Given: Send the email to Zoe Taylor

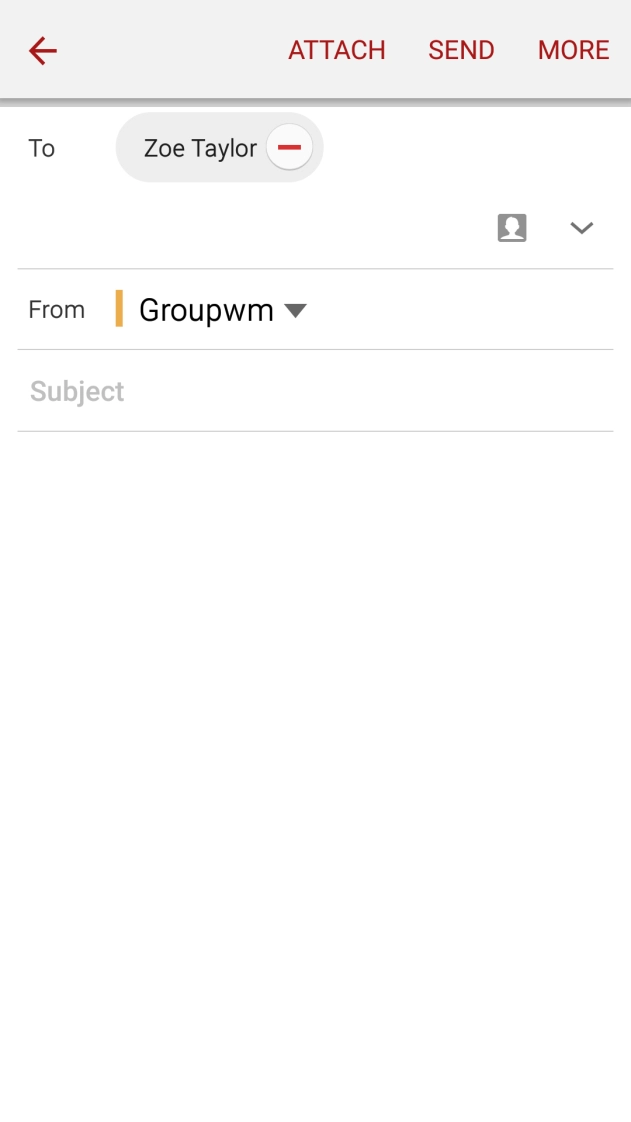Looking at the screenshot, I should coord(461,50).
